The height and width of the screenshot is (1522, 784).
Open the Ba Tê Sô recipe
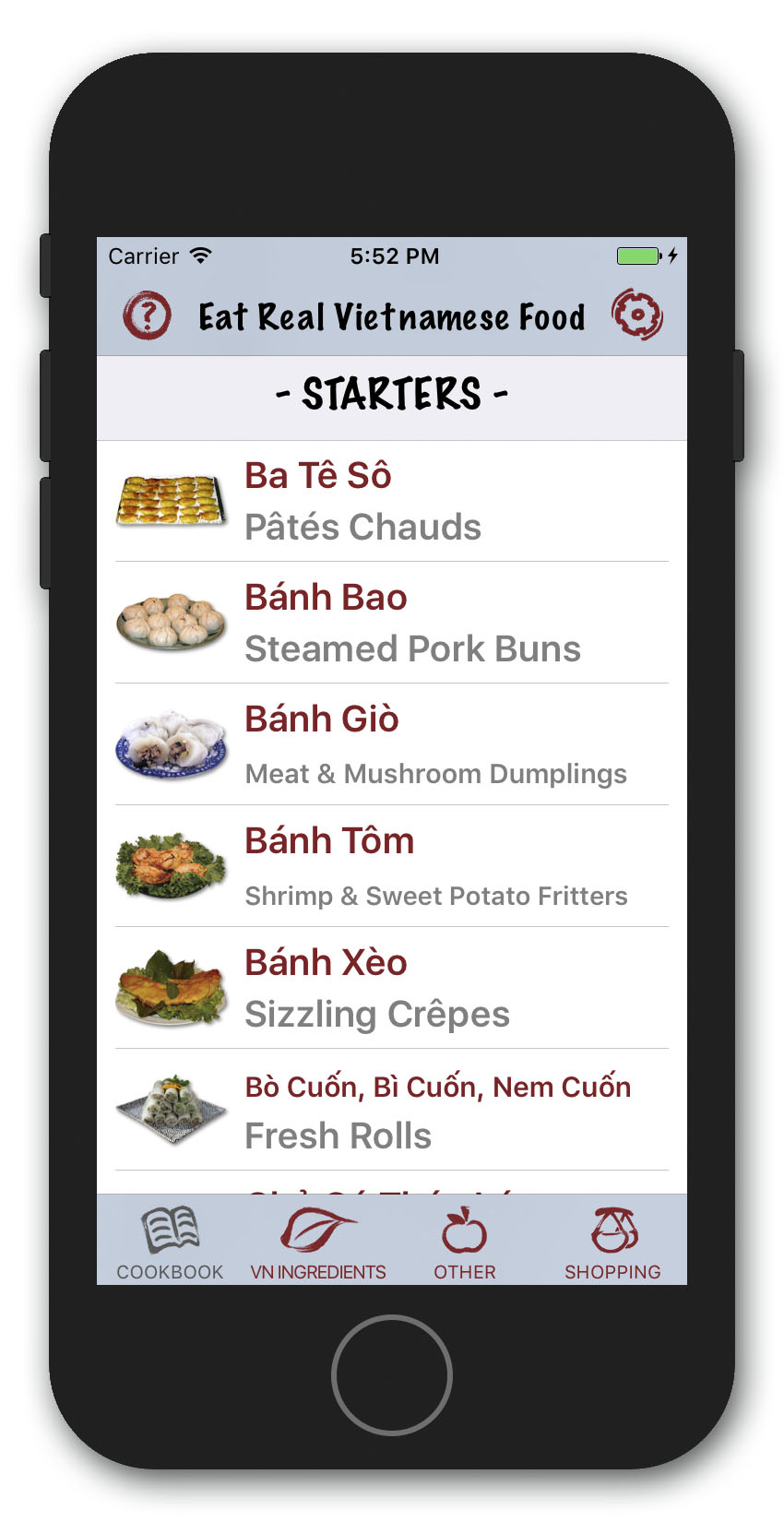(392, 501)
